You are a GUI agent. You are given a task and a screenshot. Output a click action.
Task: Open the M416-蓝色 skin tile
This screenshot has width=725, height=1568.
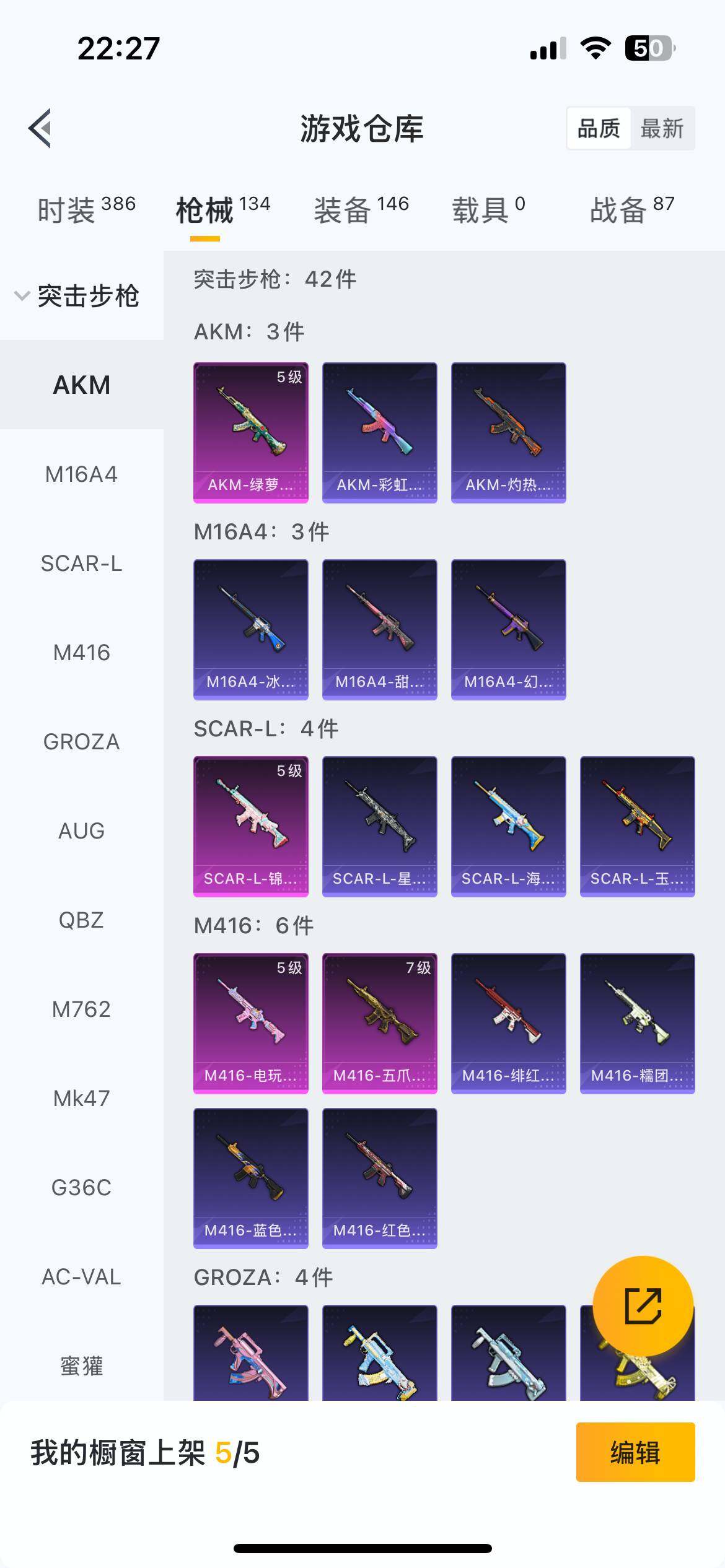tap(251, 1178)
